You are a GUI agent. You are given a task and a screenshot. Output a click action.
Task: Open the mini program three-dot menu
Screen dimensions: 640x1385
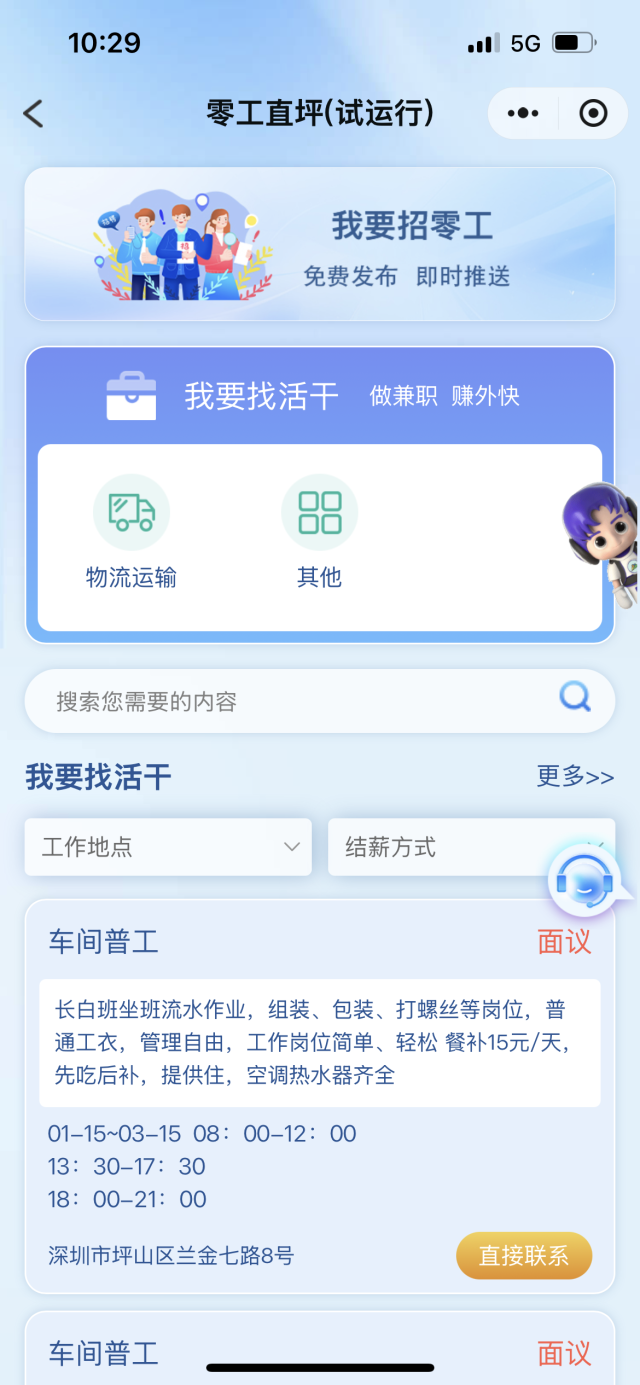point(523,114)
